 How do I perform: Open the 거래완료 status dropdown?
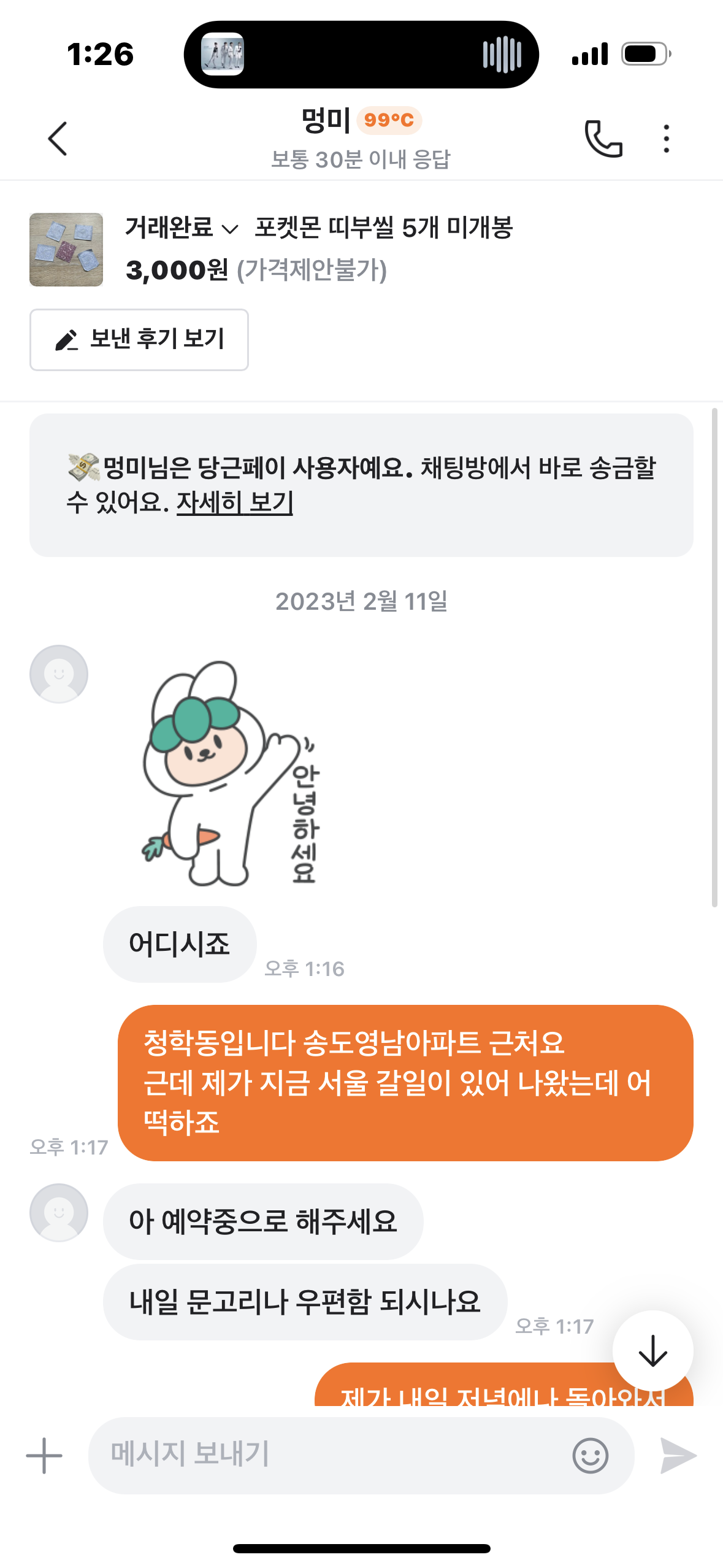[182, 228]
